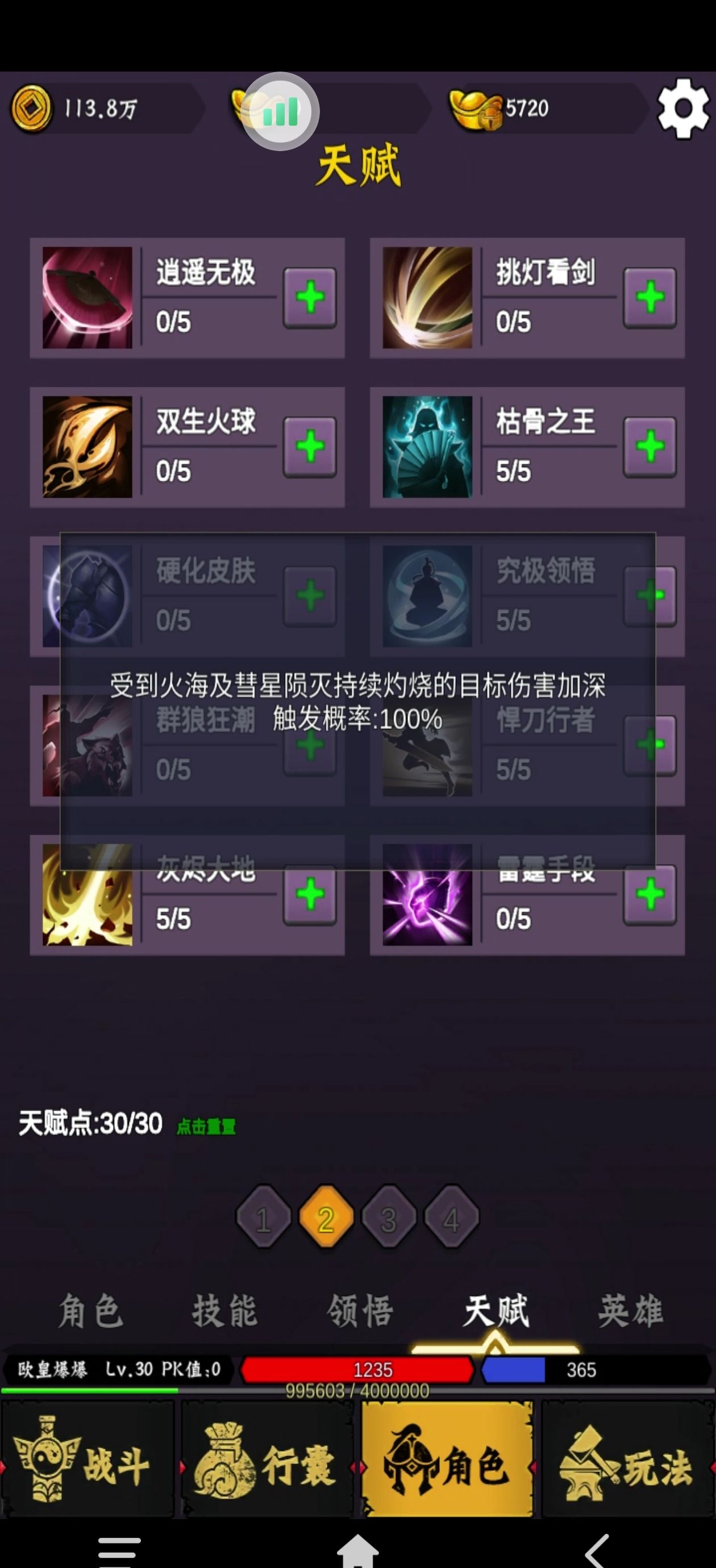716x1568 pixels.
Task: Open the settings gear
Action: point(682,109)
